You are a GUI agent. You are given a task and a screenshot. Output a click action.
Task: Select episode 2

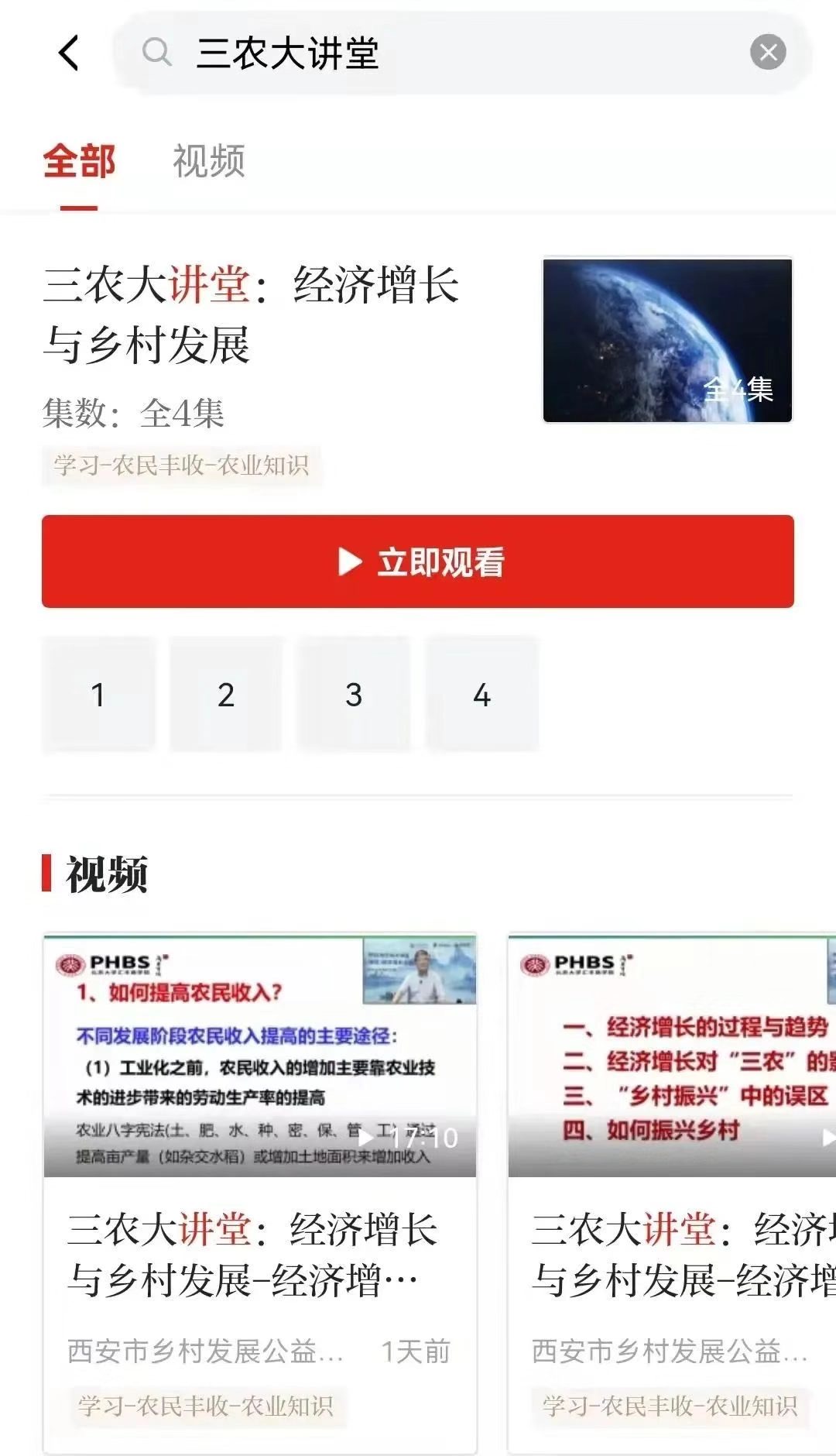click(x=226, y=694)
